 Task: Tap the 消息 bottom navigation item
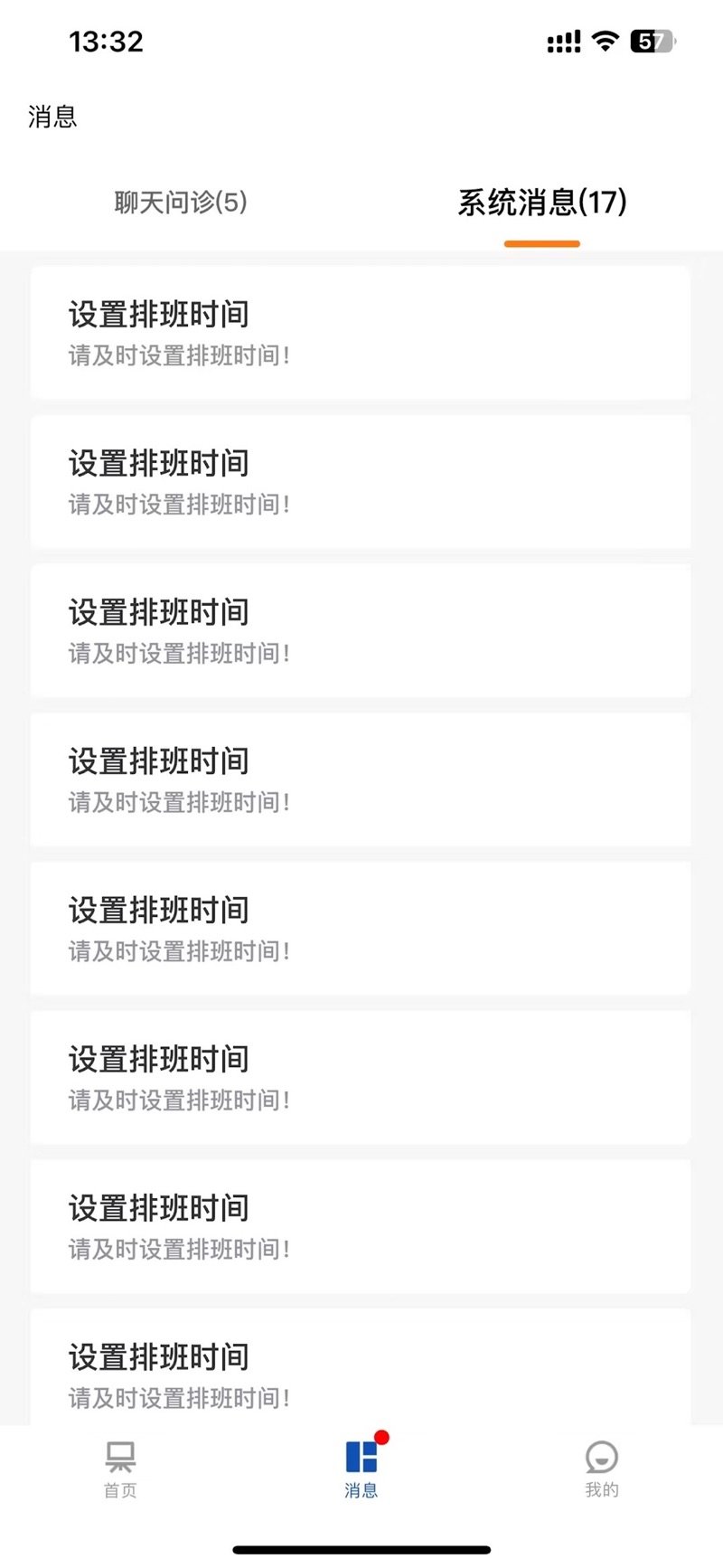click(x=361, y=1469)
